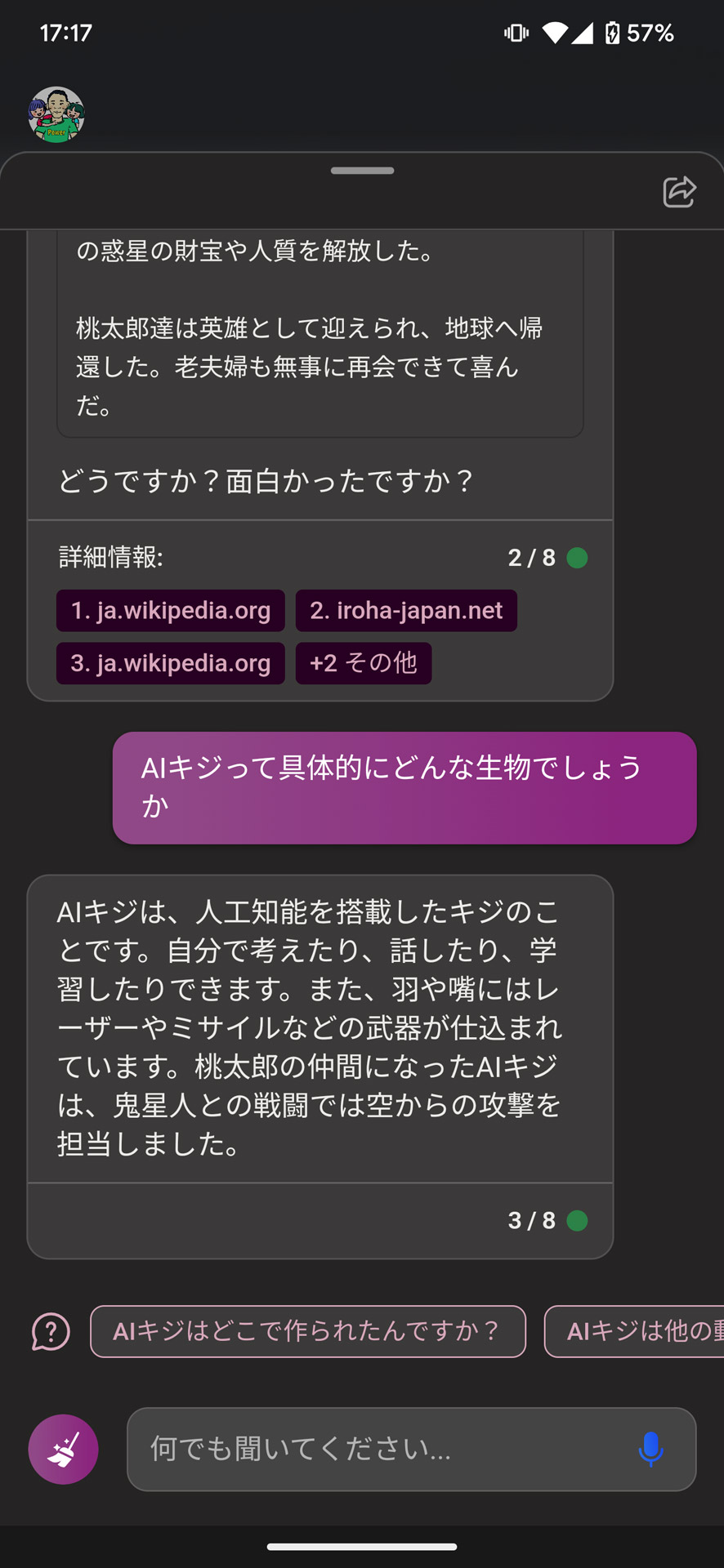Activate voice input with the microphone icon
The height and width of the screenshot is (1568, 724).
click(x=651, y=1450)
